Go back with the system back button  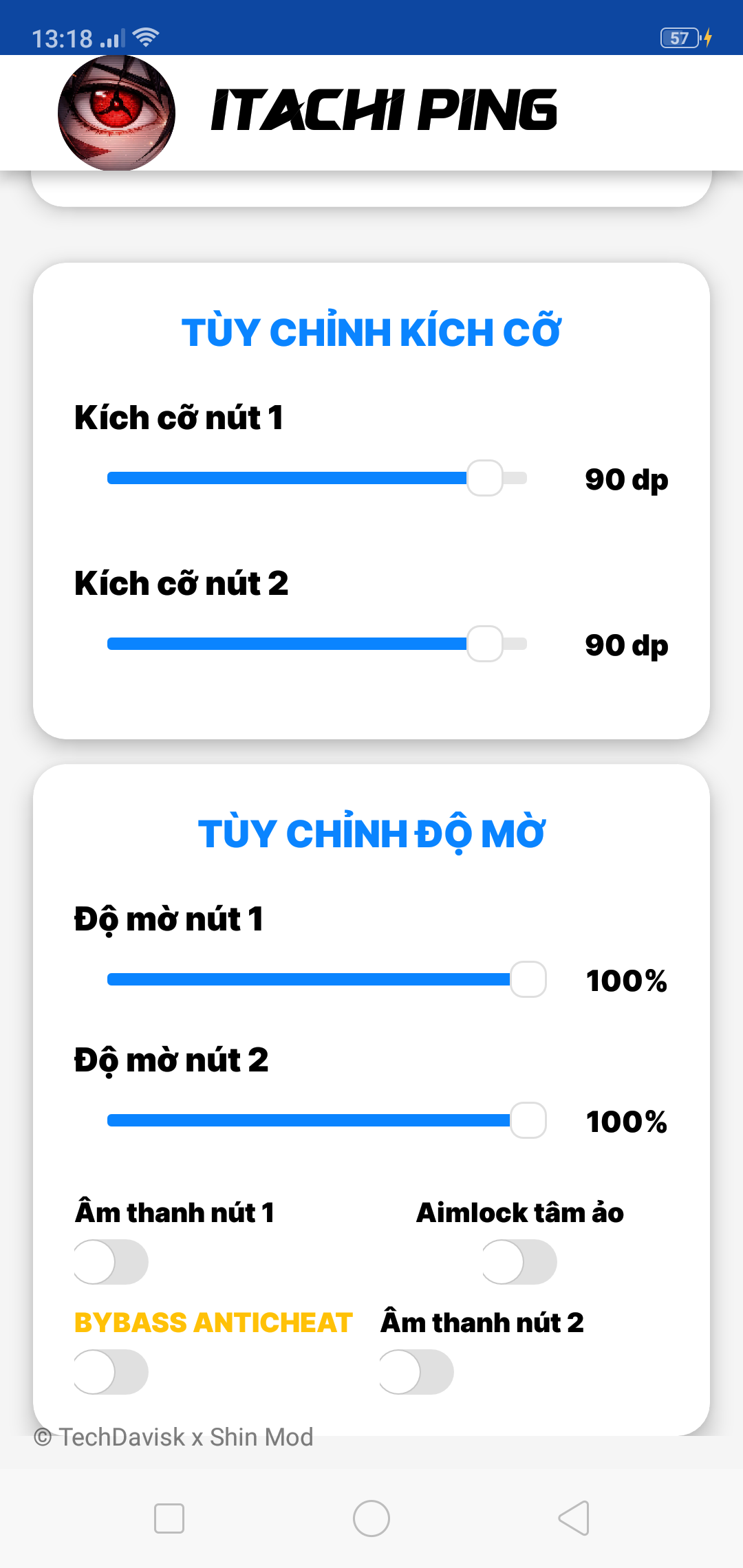pos(574,1518)
